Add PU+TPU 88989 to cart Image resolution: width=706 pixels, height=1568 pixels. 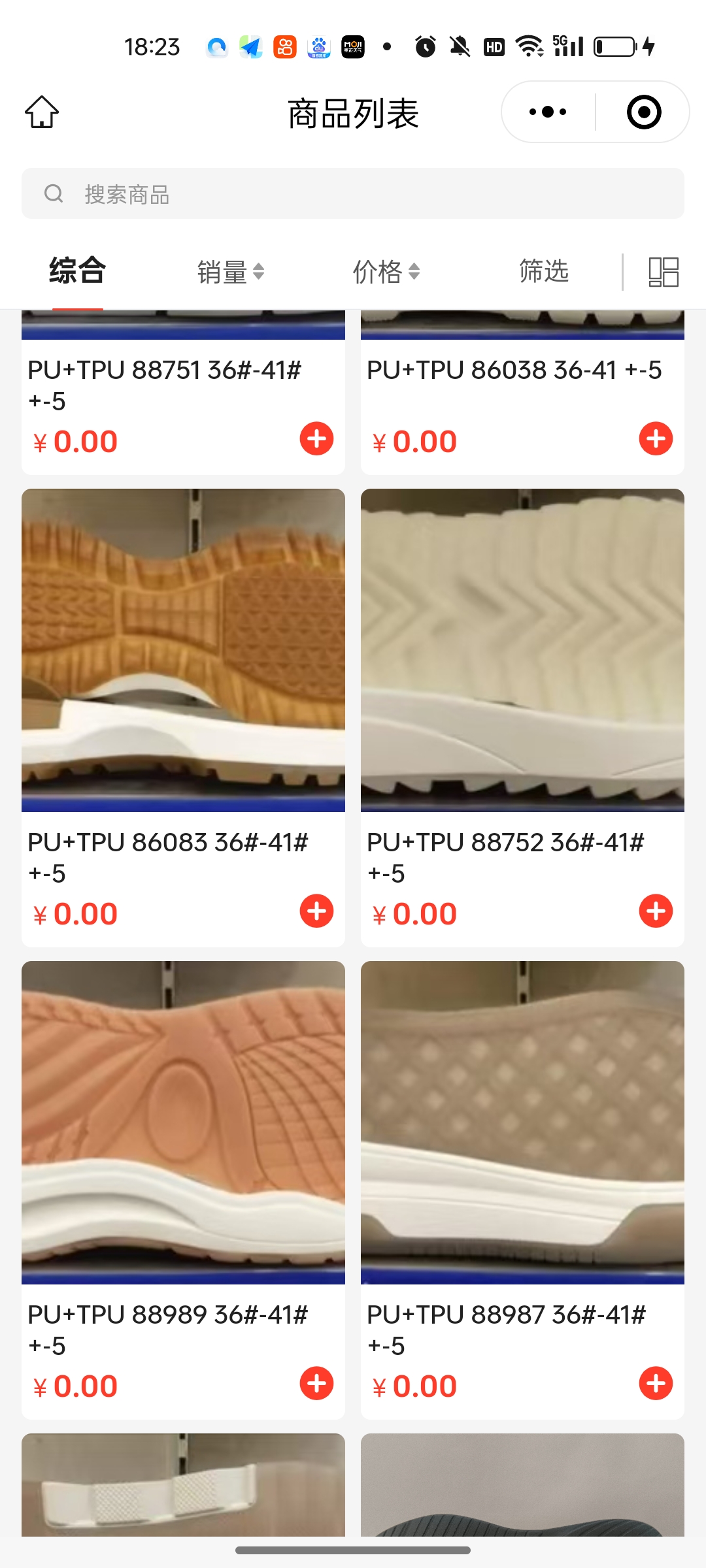(316, 1384)
